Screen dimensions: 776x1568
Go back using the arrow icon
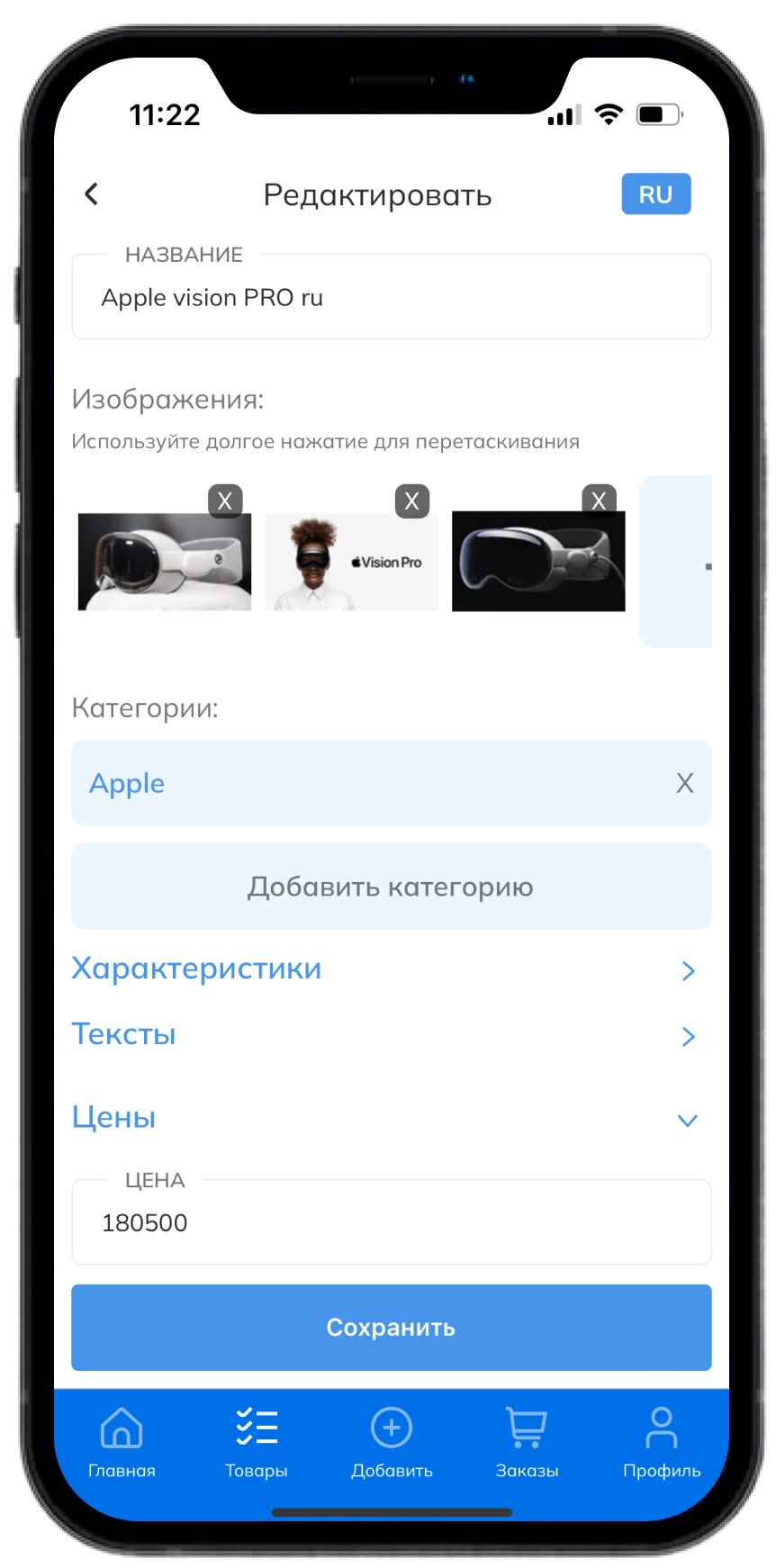[x=91, y=194]
